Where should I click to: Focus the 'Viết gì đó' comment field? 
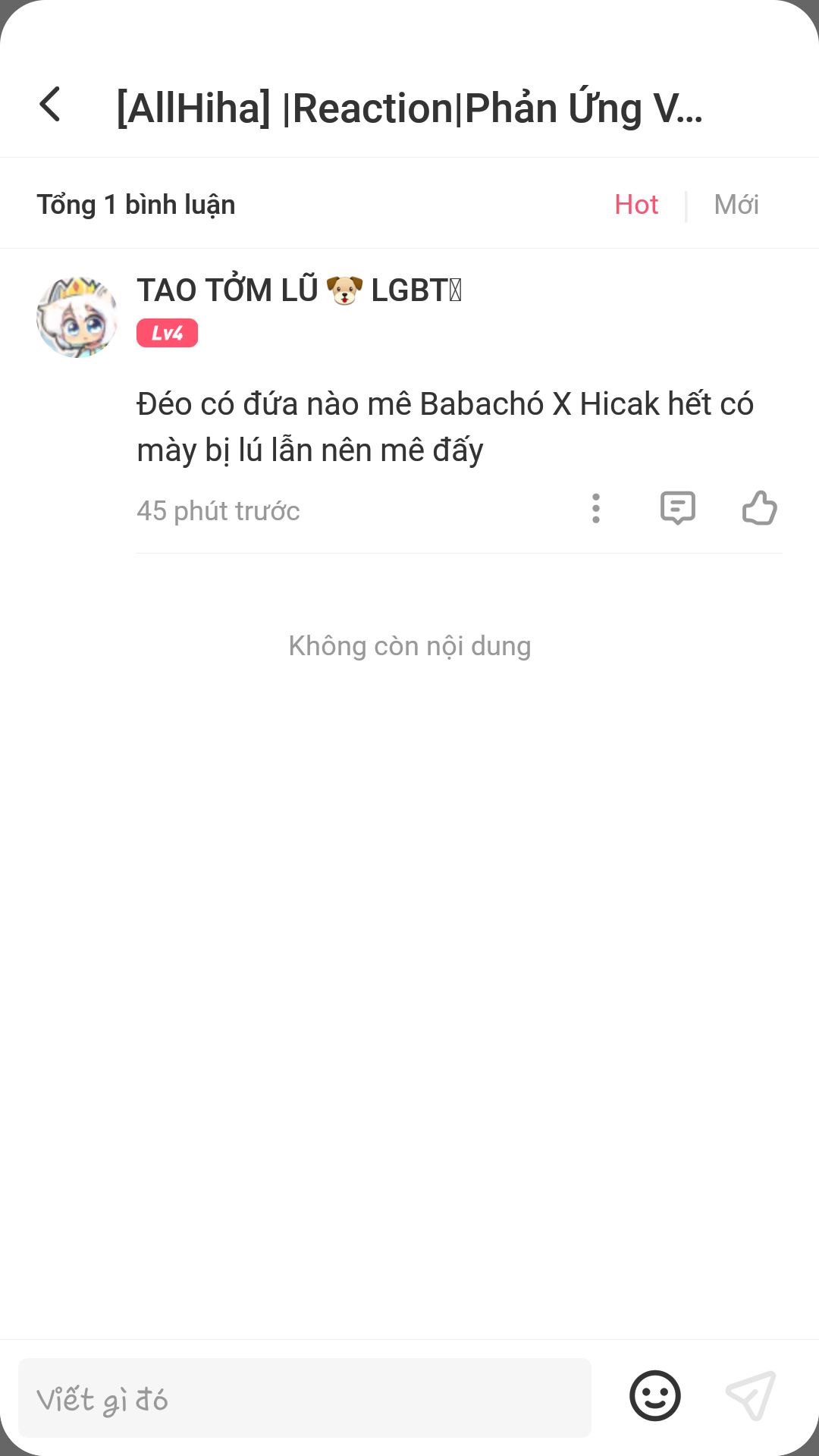(303, 1398)
